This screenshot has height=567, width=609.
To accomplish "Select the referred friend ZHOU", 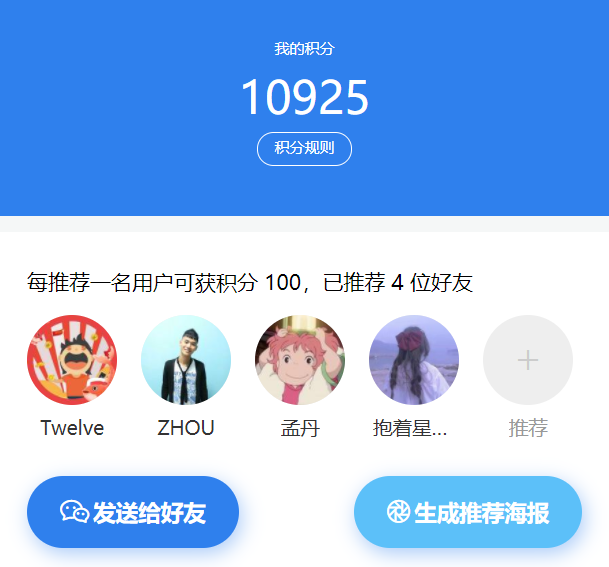I will coord(186,360).
